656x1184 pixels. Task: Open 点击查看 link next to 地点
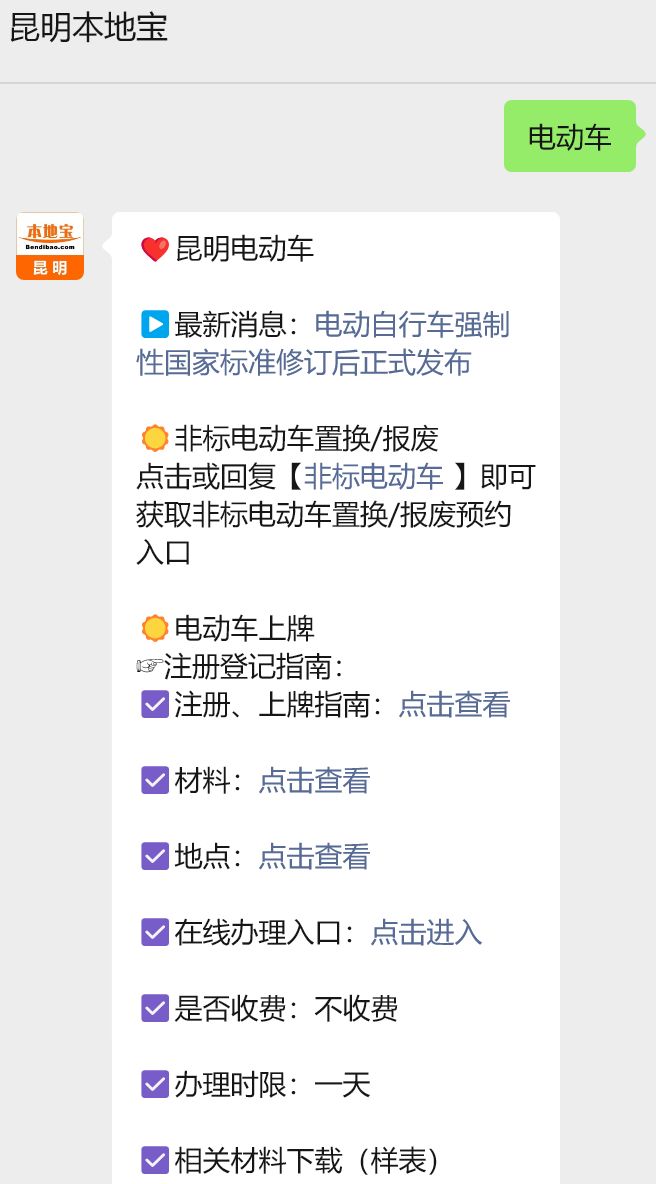pos(314,856)
